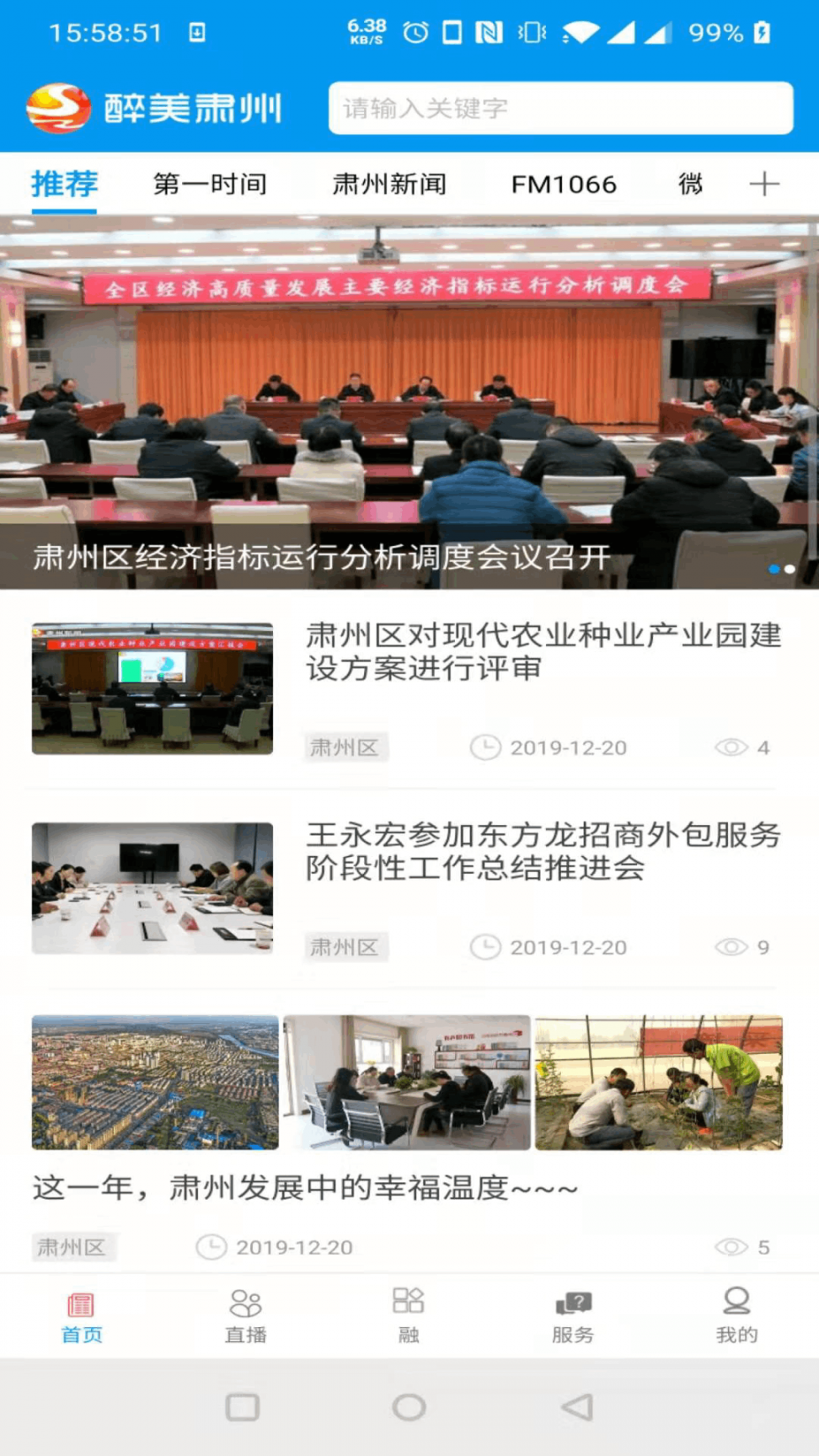
Task: Open the 这一年，肃州发展中的幸福温度 story
Action: click(305, 1188)
